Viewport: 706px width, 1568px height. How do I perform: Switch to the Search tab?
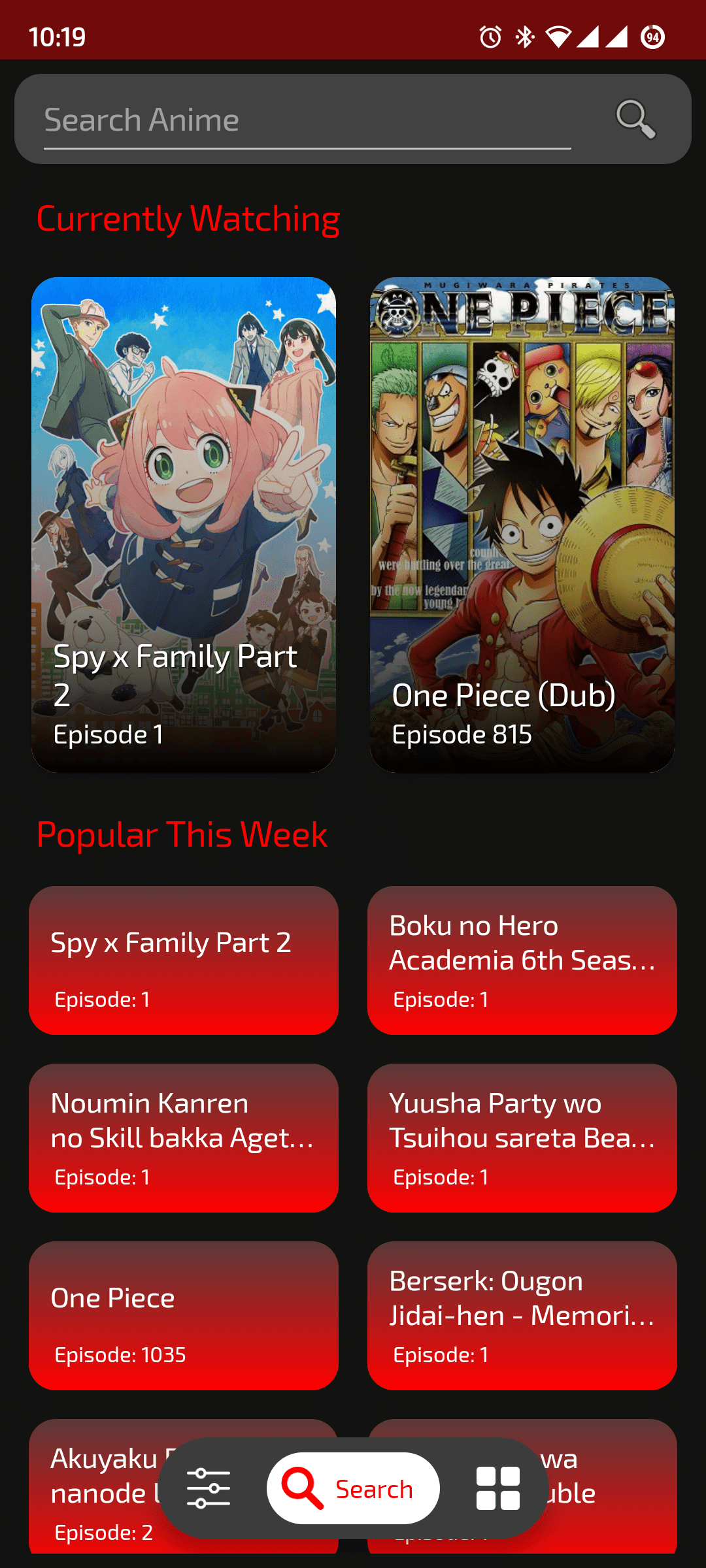pos(353,1488)
